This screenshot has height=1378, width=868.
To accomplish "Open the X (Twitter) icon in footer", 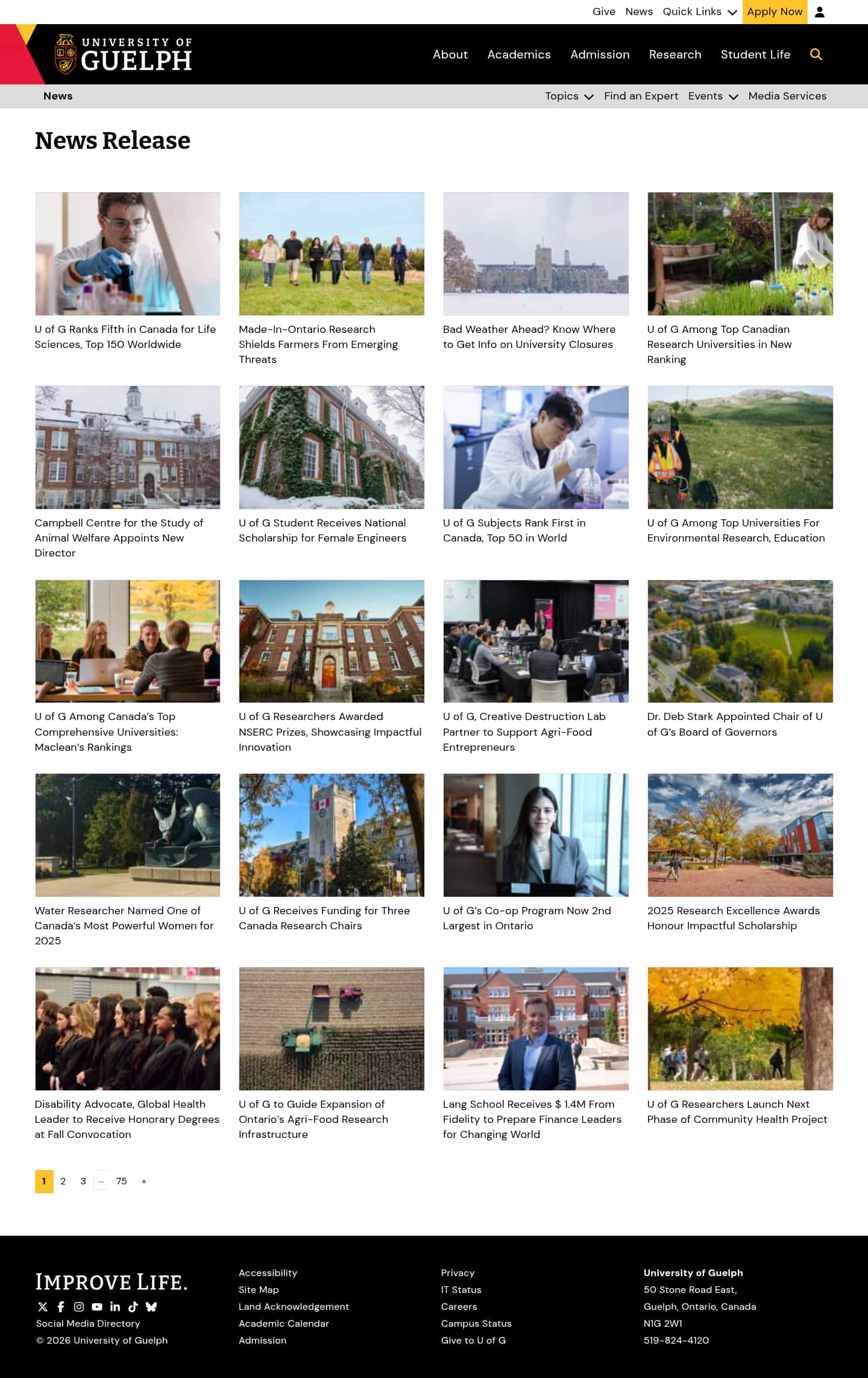I will 42,1307.
